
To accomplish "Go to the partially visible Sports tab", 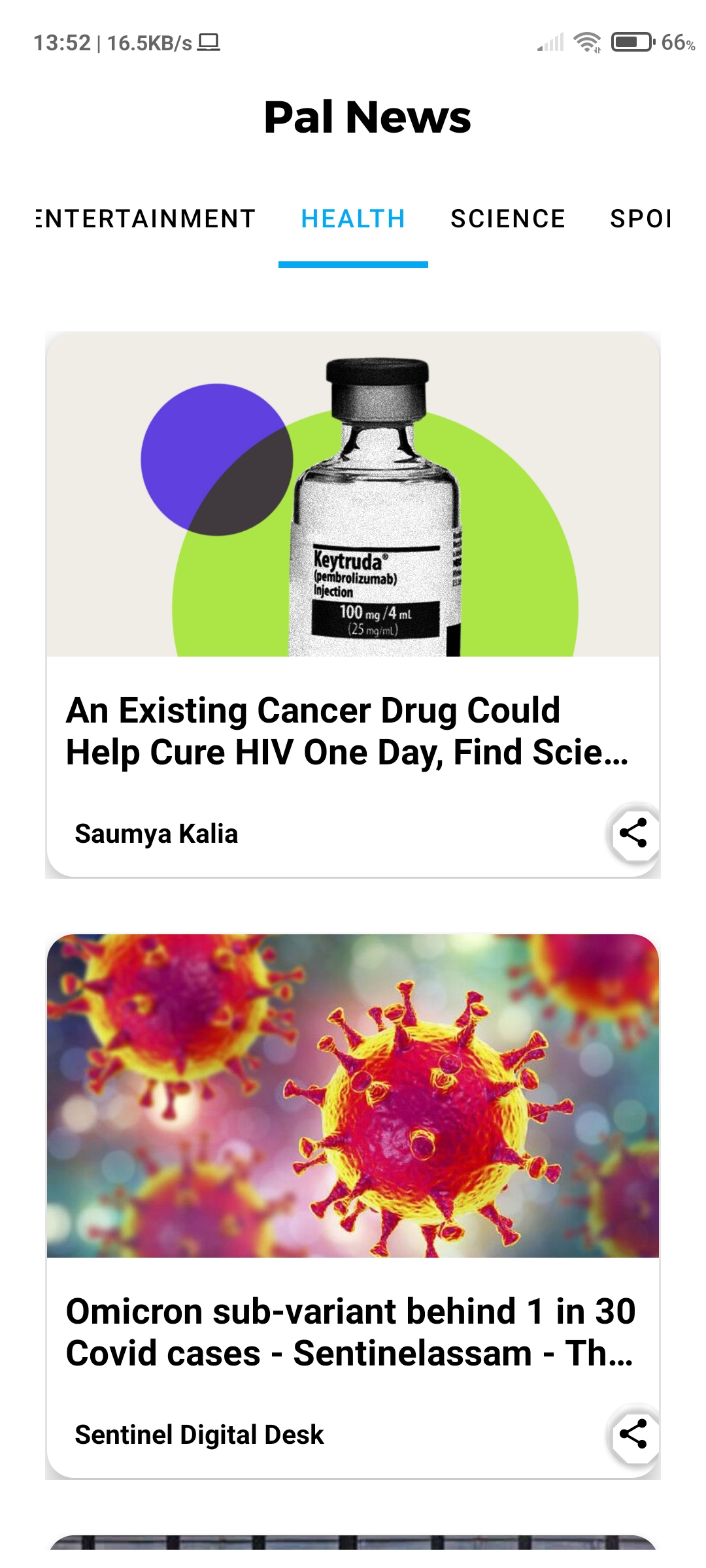I will point(641,219).
